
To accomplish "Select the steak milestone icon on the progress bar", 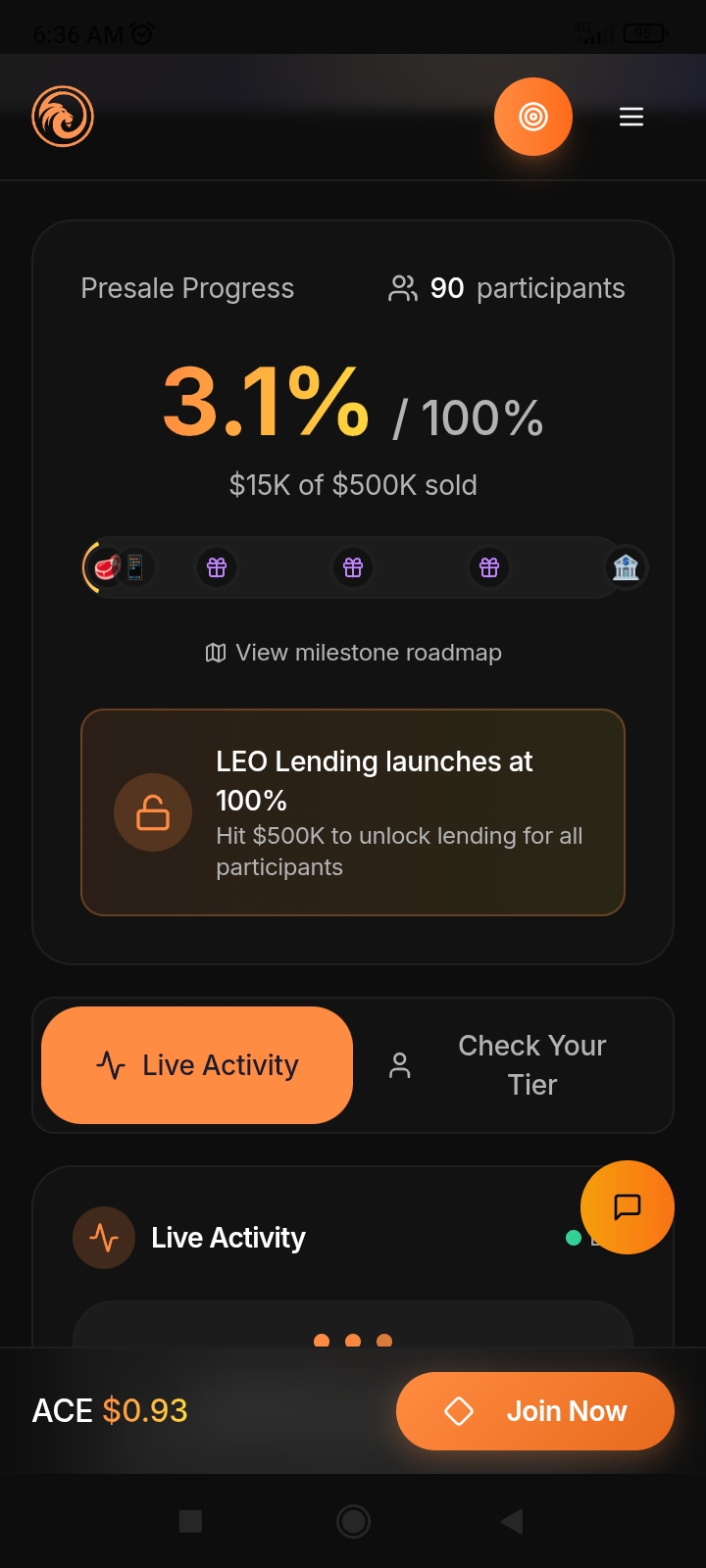I will coord(106,567).
